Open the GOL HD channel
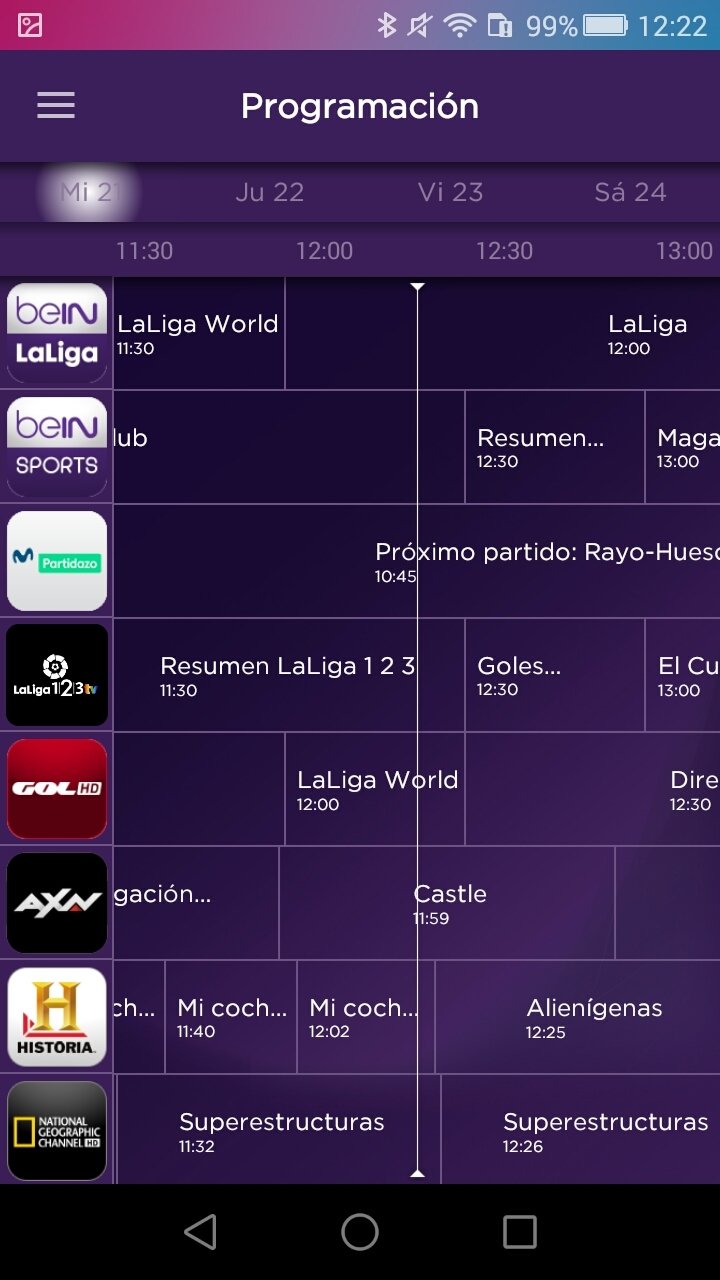The image size is (720, 1280). pos(57,789)
